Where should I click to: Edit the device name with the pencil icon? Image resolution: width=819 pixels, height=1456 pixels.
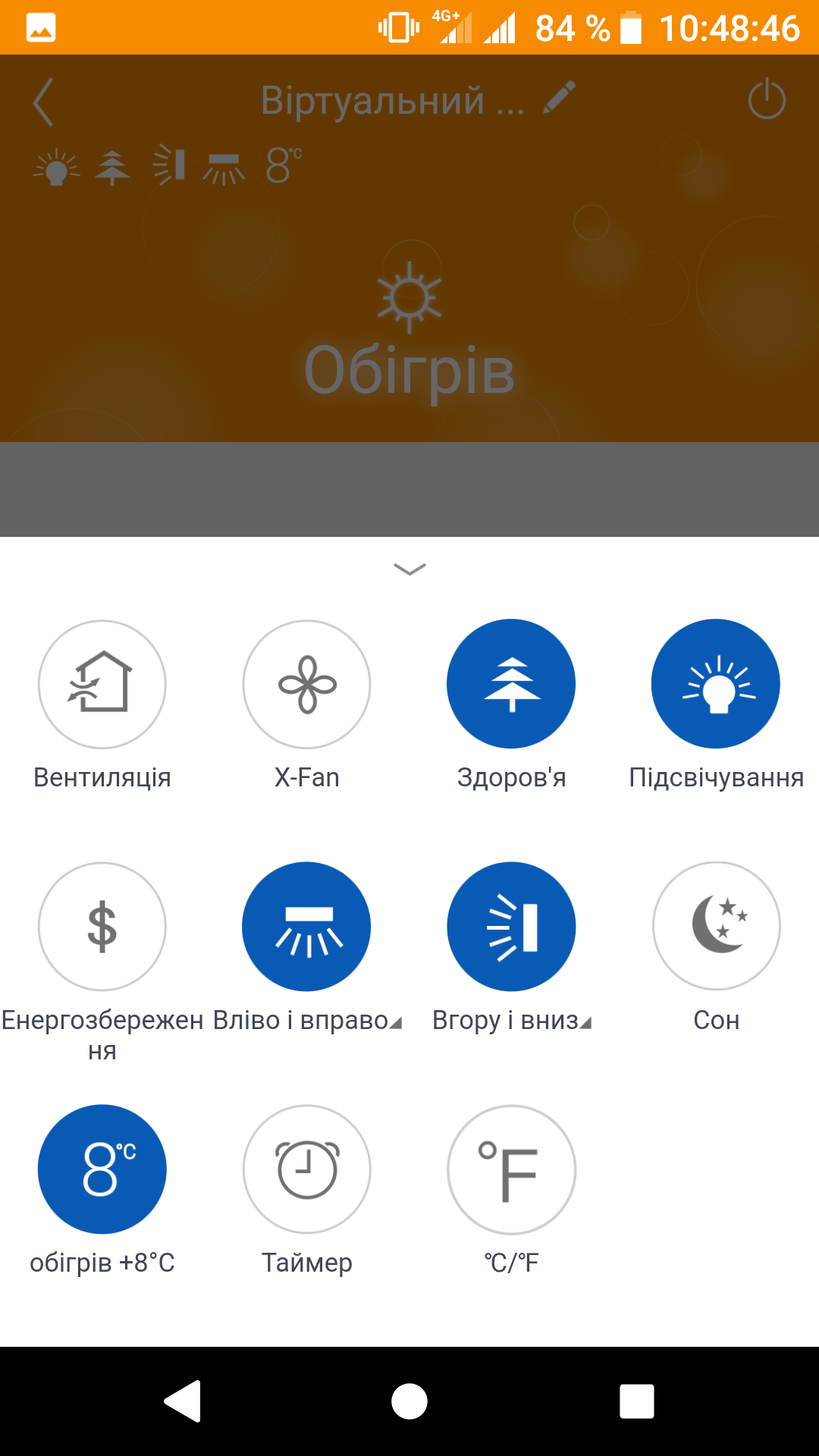(560, 99)
